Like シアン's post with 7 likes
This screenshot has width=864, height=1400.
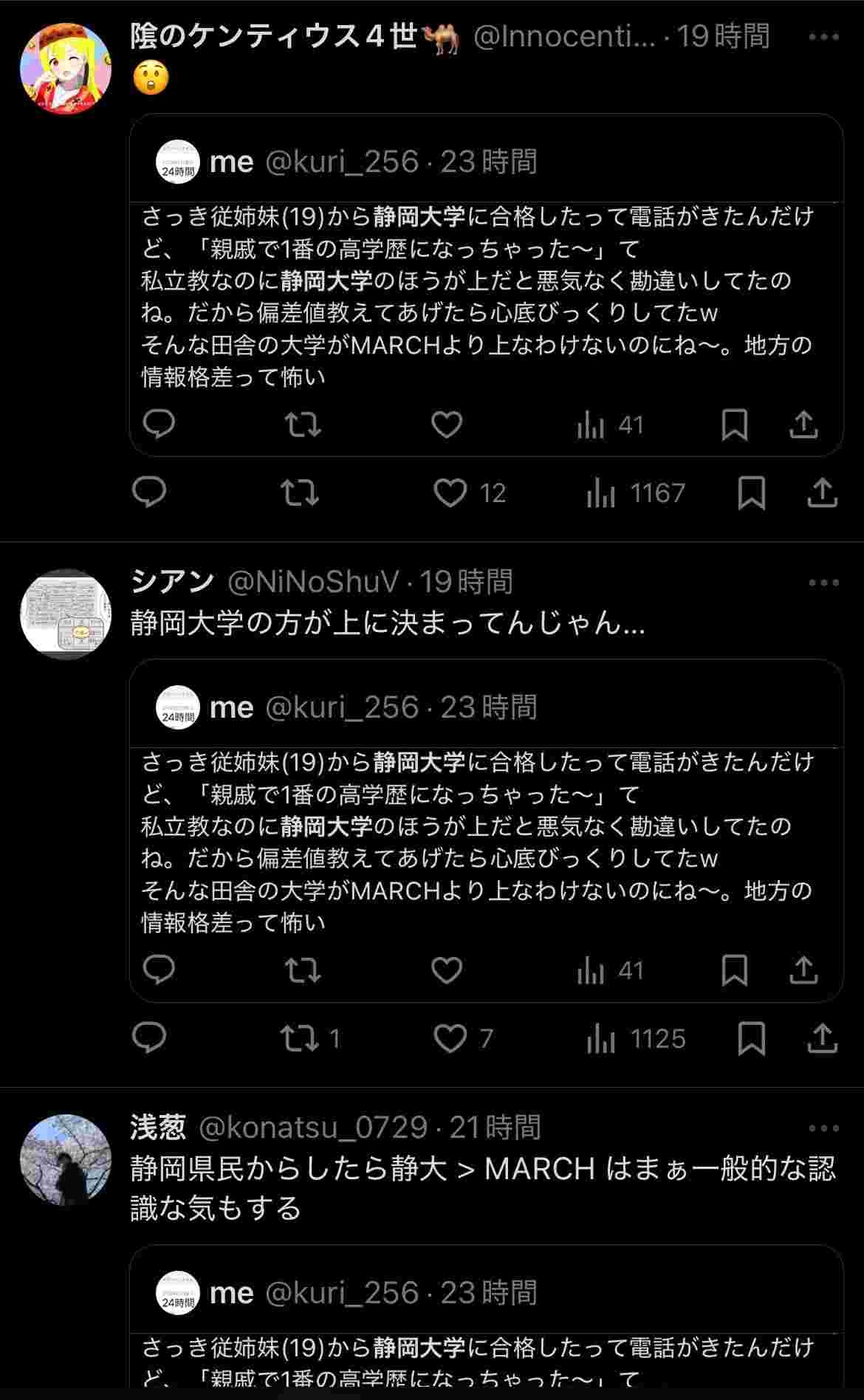click(450, 1038)
